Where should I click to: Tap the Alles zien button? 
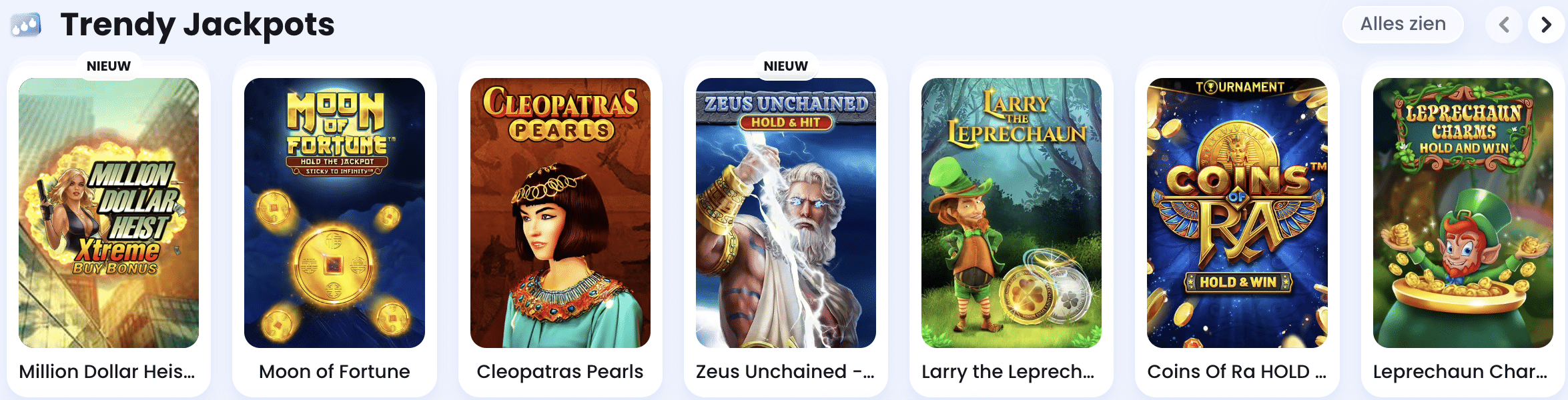[1403, 25]
